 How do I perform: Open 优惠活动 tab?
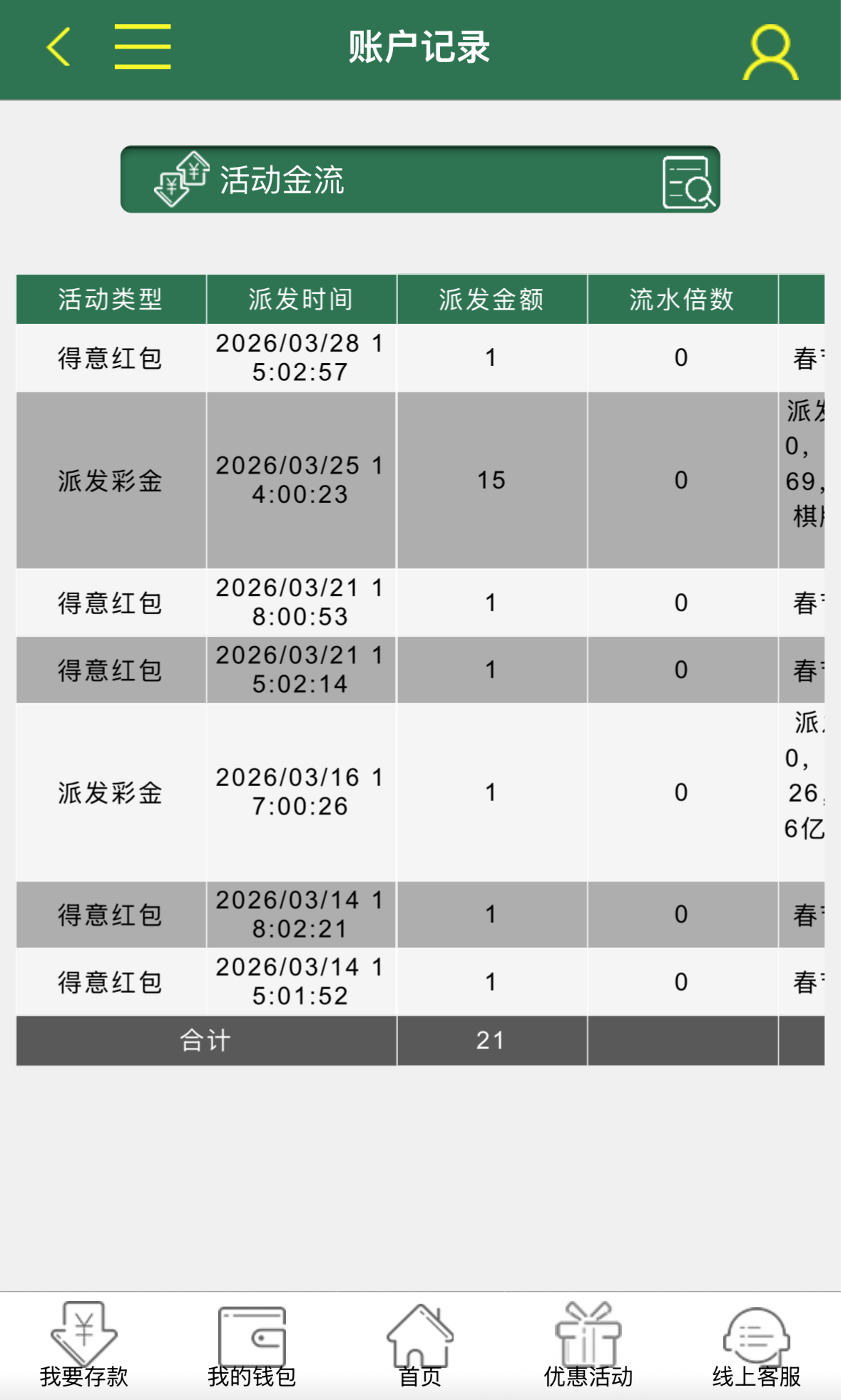[x=588, y=1344]
